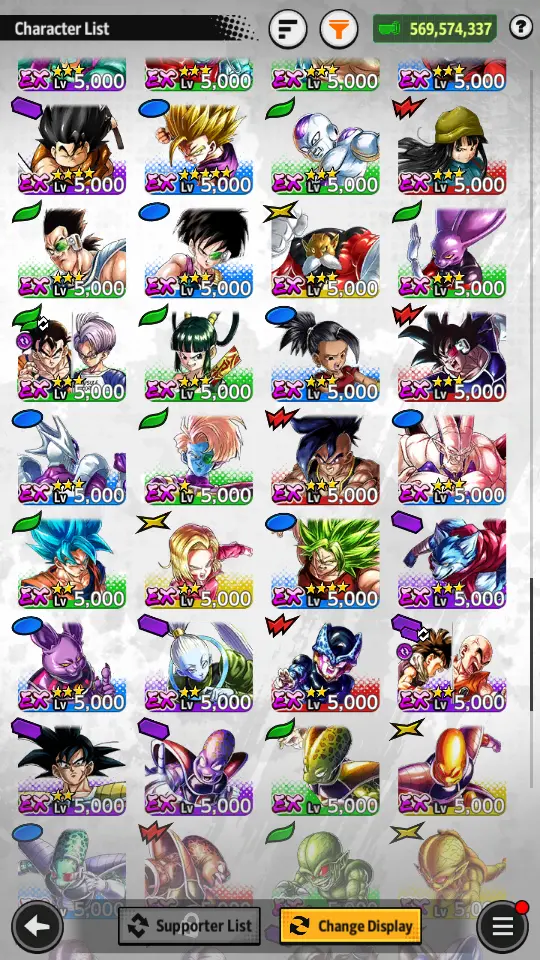Image resolution: width=540 pixels, height=960 pixels.
Task: Open the Supporter List
Action: click(189, 926)
